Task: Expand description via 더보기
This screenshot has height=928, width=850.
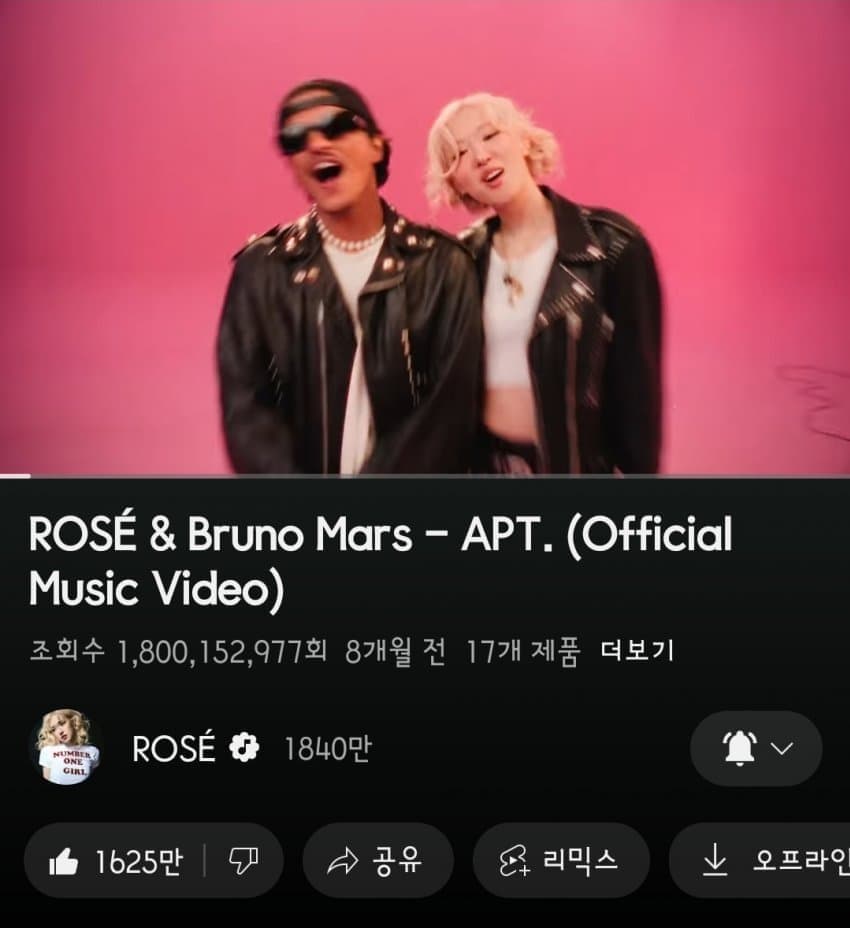Action: [637, 652]
